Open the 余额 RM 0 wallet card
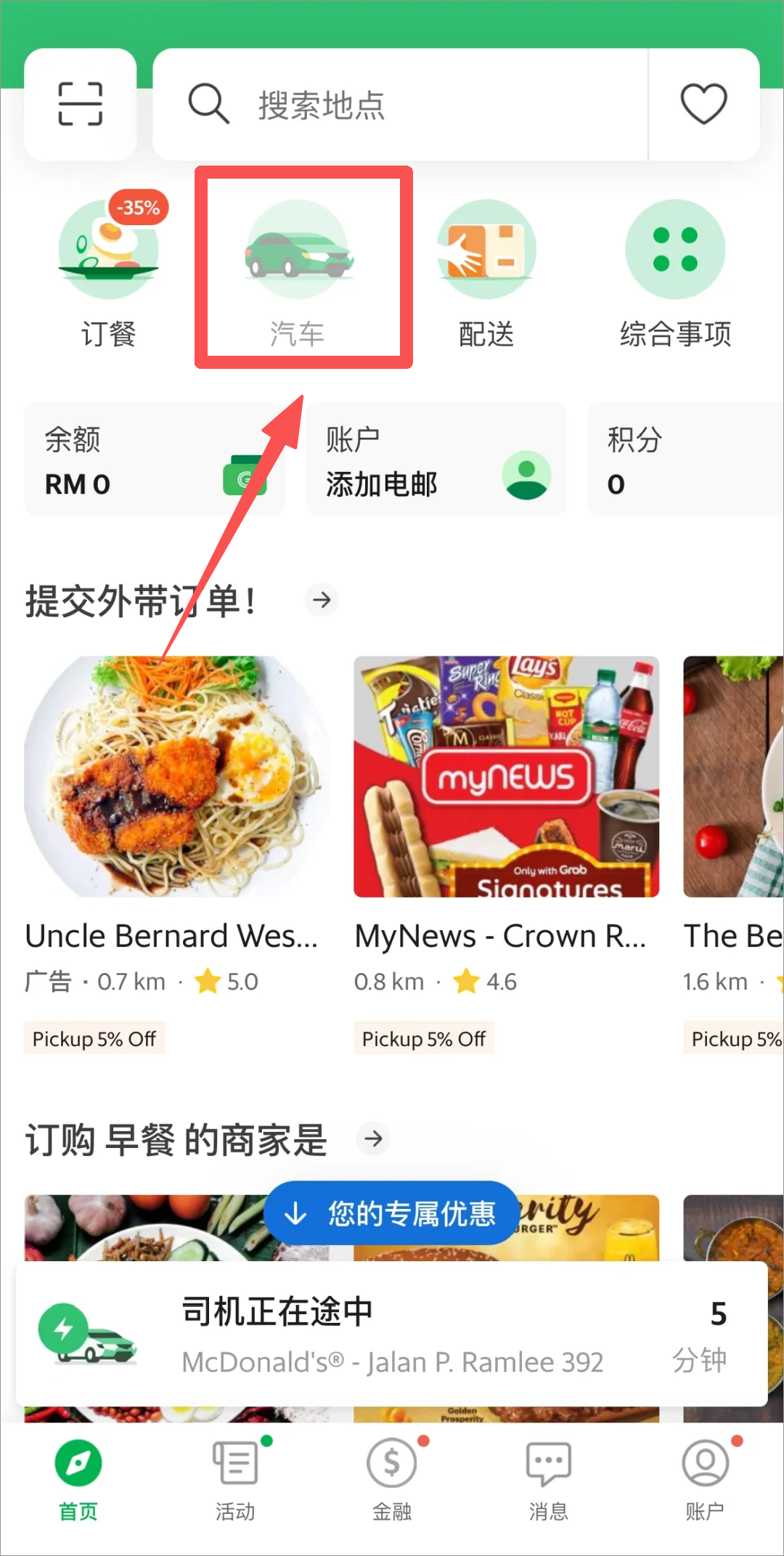The height and width of the screenshot is (1556, 784). 154,460
